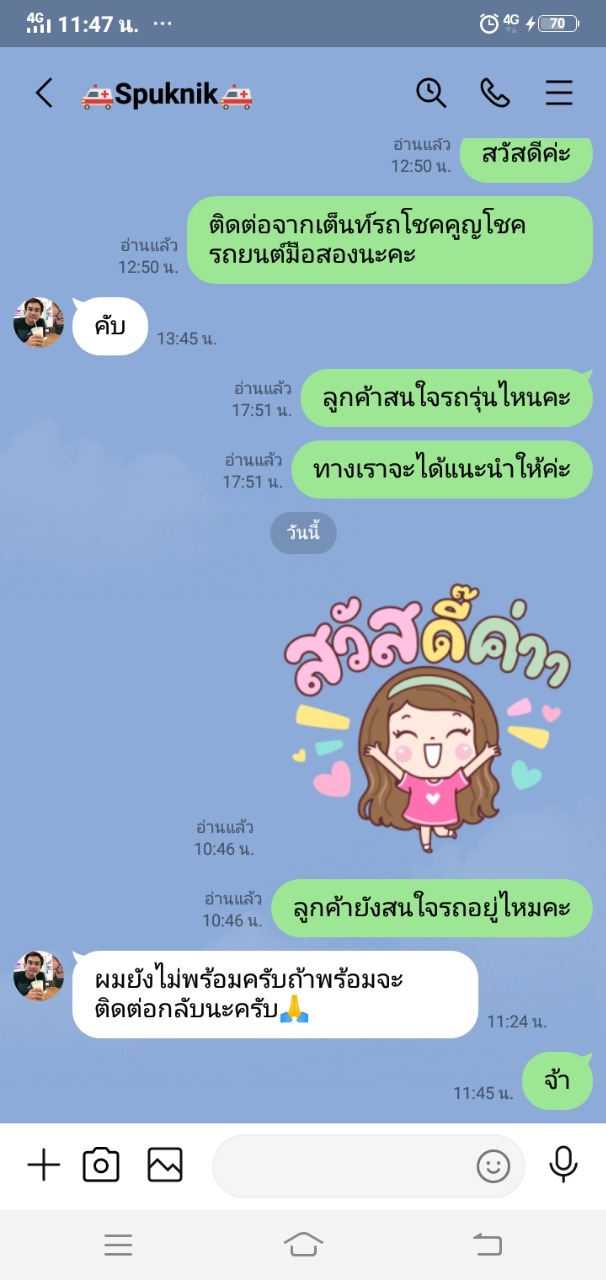The height and width of the screenshot is (1280, 606).
Task: Tap the system back button
Action: [x=487, y=1244]
